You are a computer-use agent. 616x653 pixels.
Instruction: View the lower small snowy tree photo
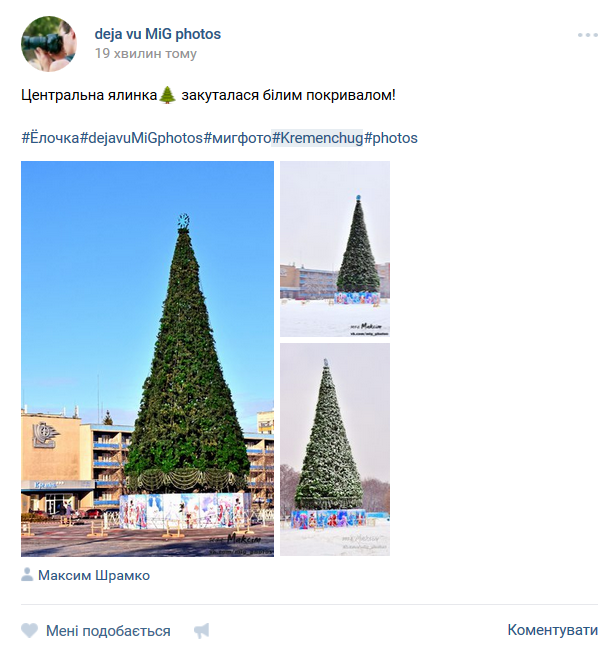[x=335, y=449]
